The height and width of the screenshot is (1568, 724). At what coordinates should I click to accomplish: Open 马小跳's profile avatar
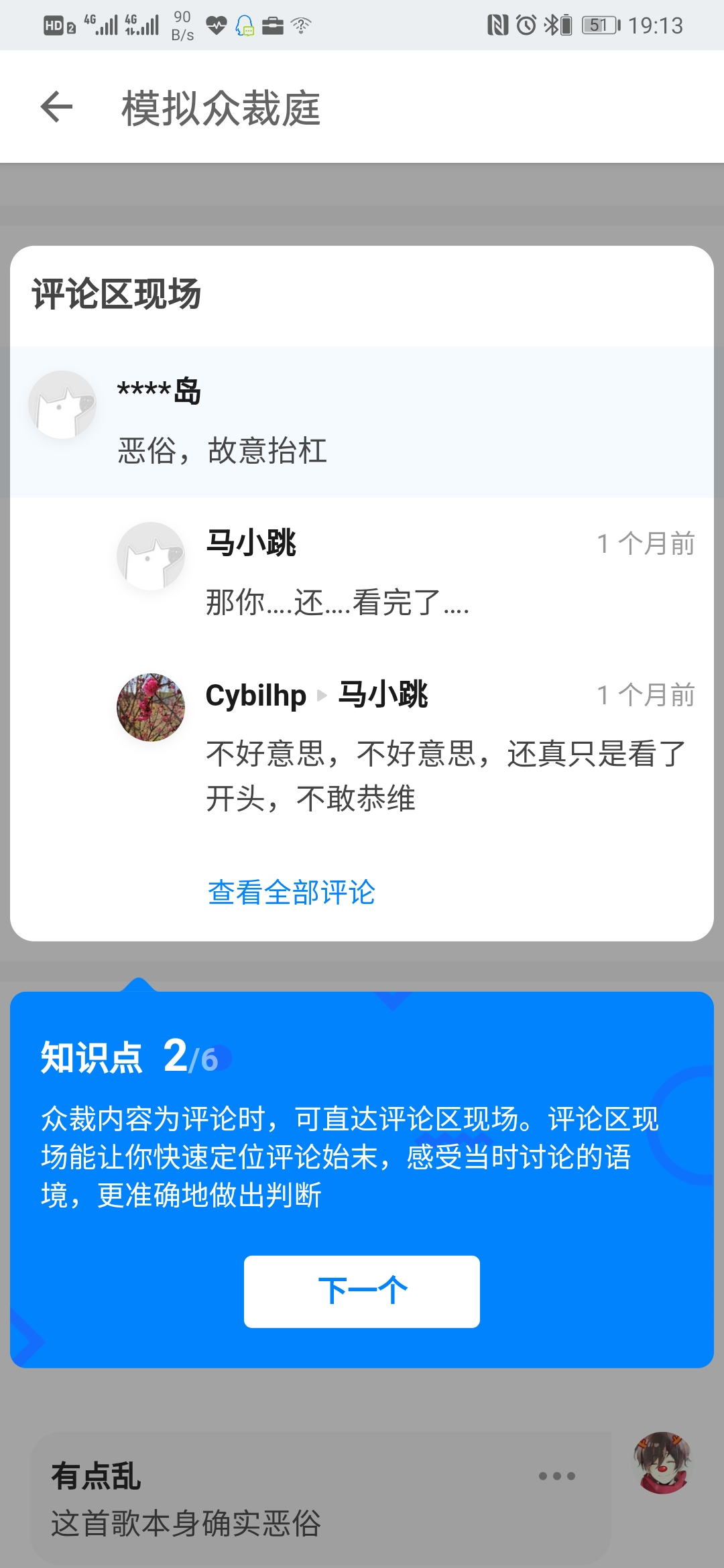pos(151,556)
